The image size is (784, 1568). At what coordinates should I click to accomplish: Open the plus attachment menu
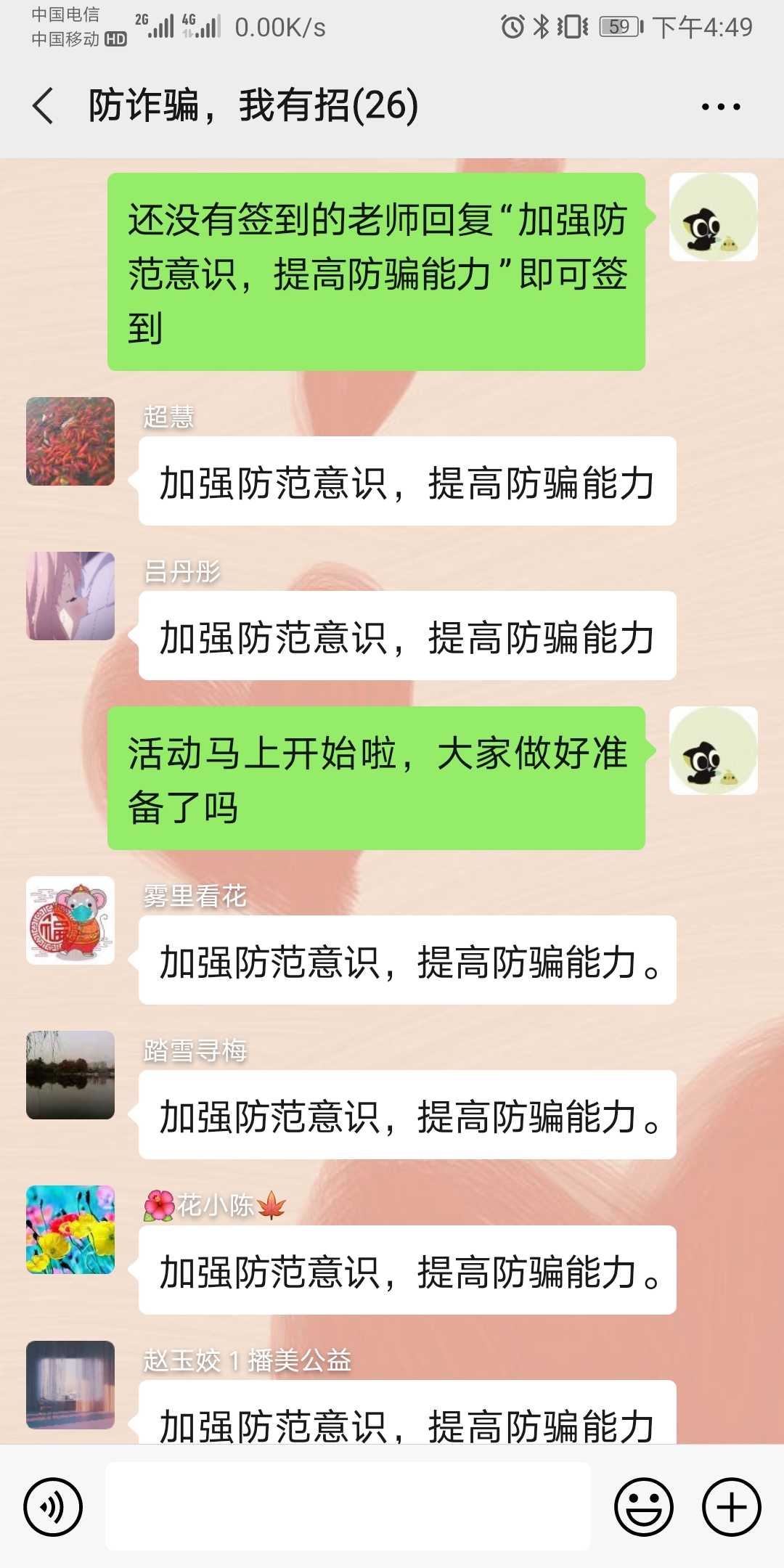[x=731, y=1507]
